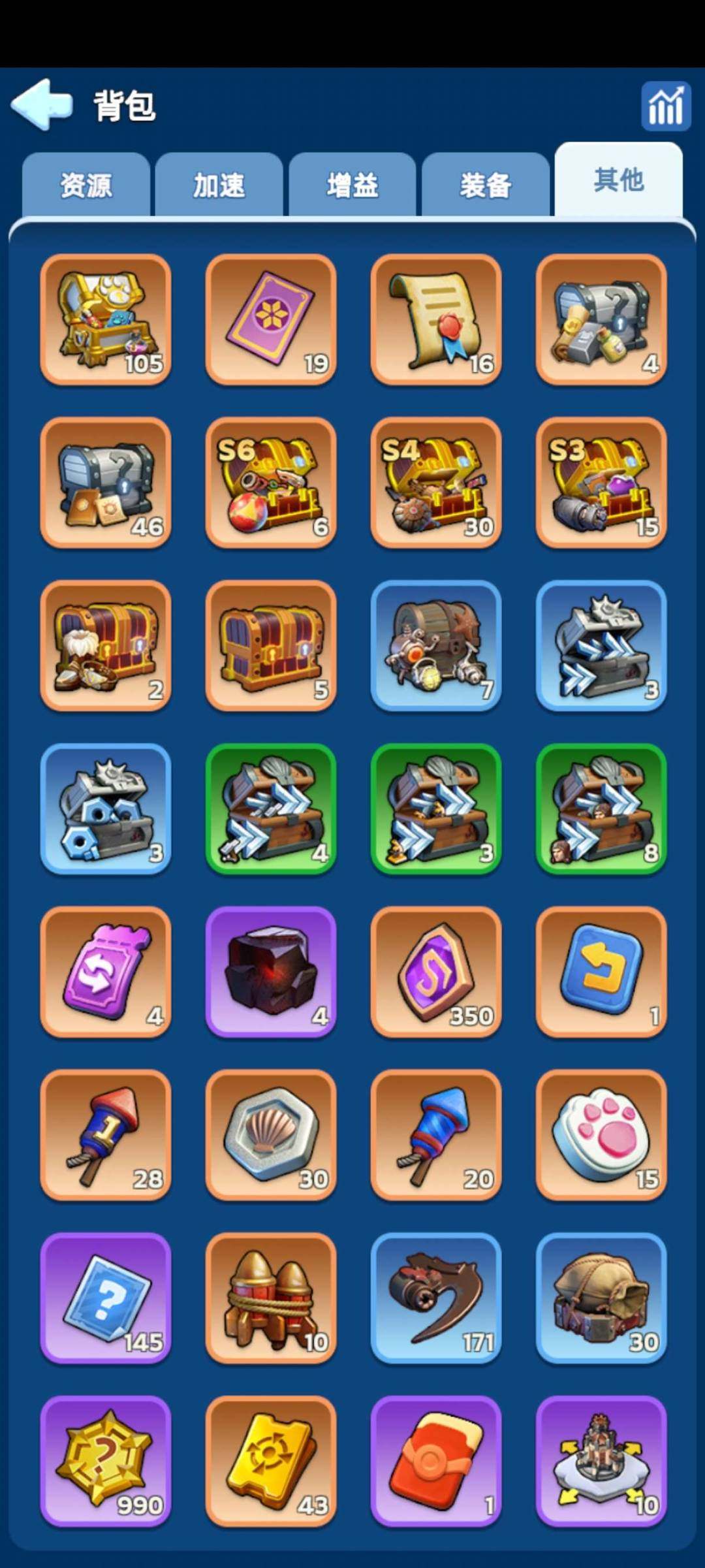This screenshot has width=705, height=1568.
Task: Open the blue question mark card with 145
Action: (106, 1298)
